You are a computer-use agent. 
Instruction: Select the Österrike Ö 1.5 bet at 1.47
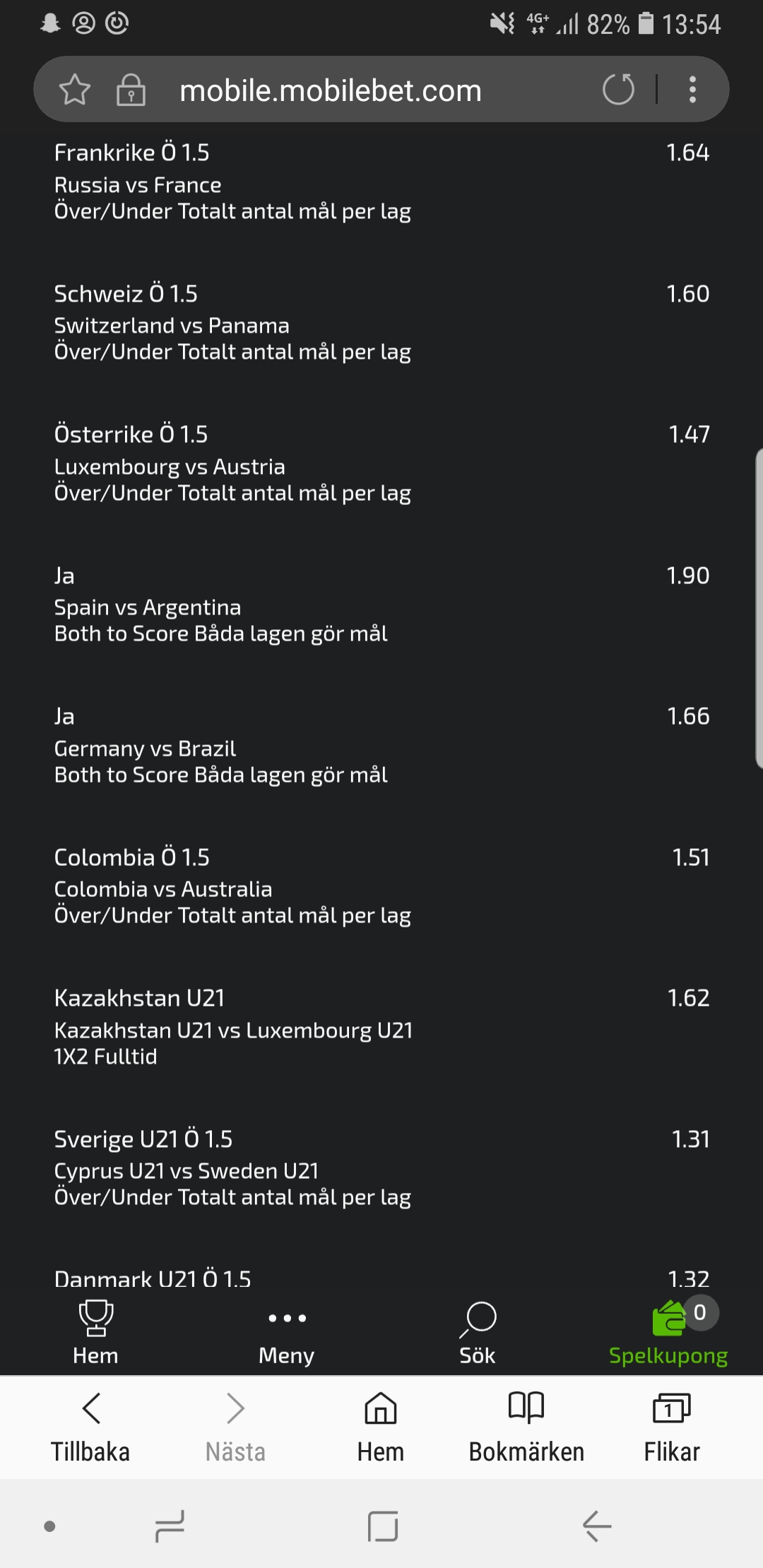(x=381, y=463)
